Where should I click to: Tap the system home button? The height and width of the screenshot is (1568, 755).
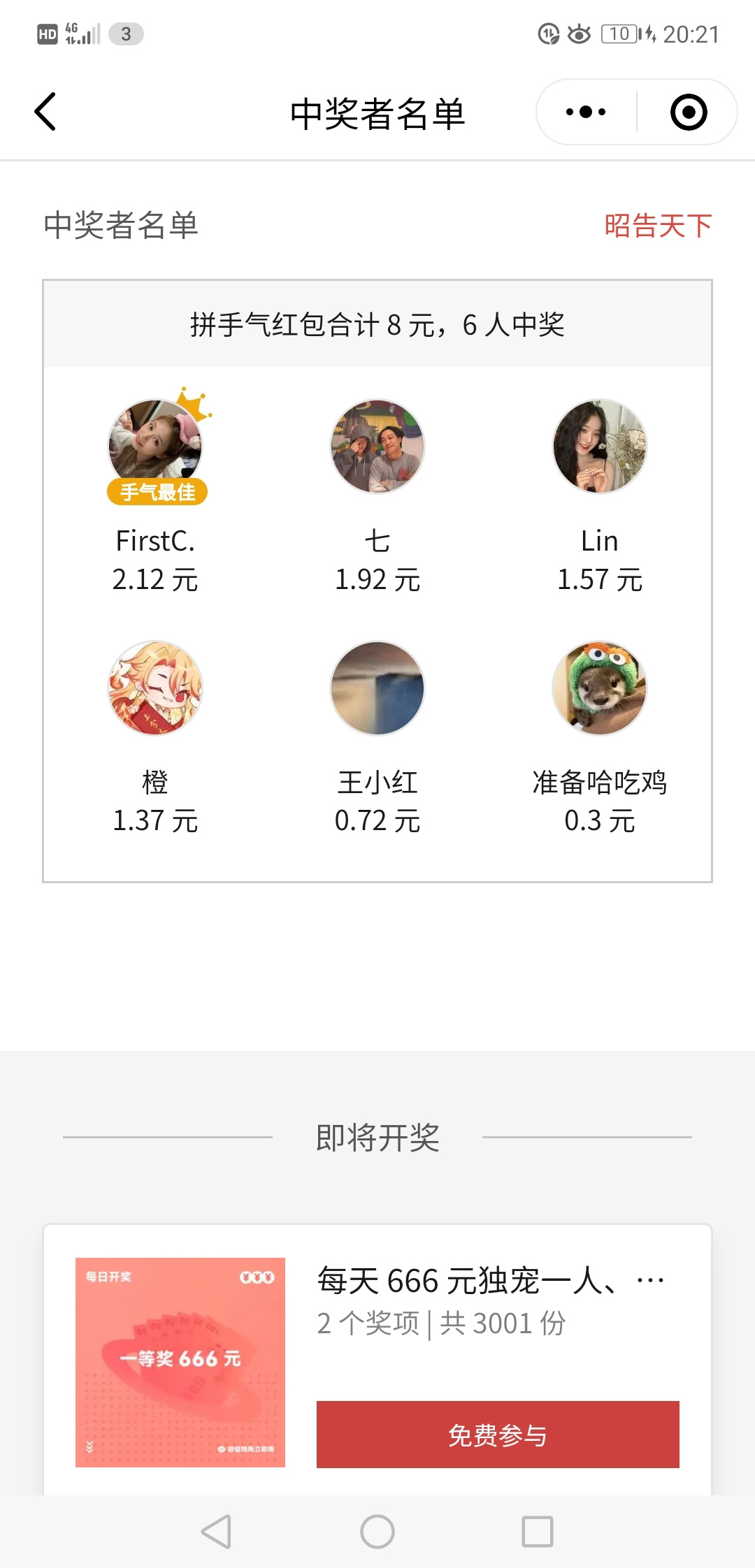point(377,1532)
